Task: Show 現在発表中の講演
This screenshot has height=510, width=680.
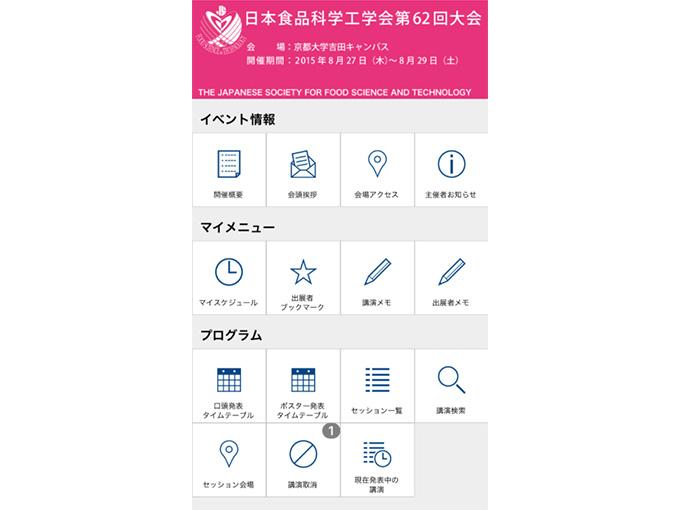Action: (377, 460)
